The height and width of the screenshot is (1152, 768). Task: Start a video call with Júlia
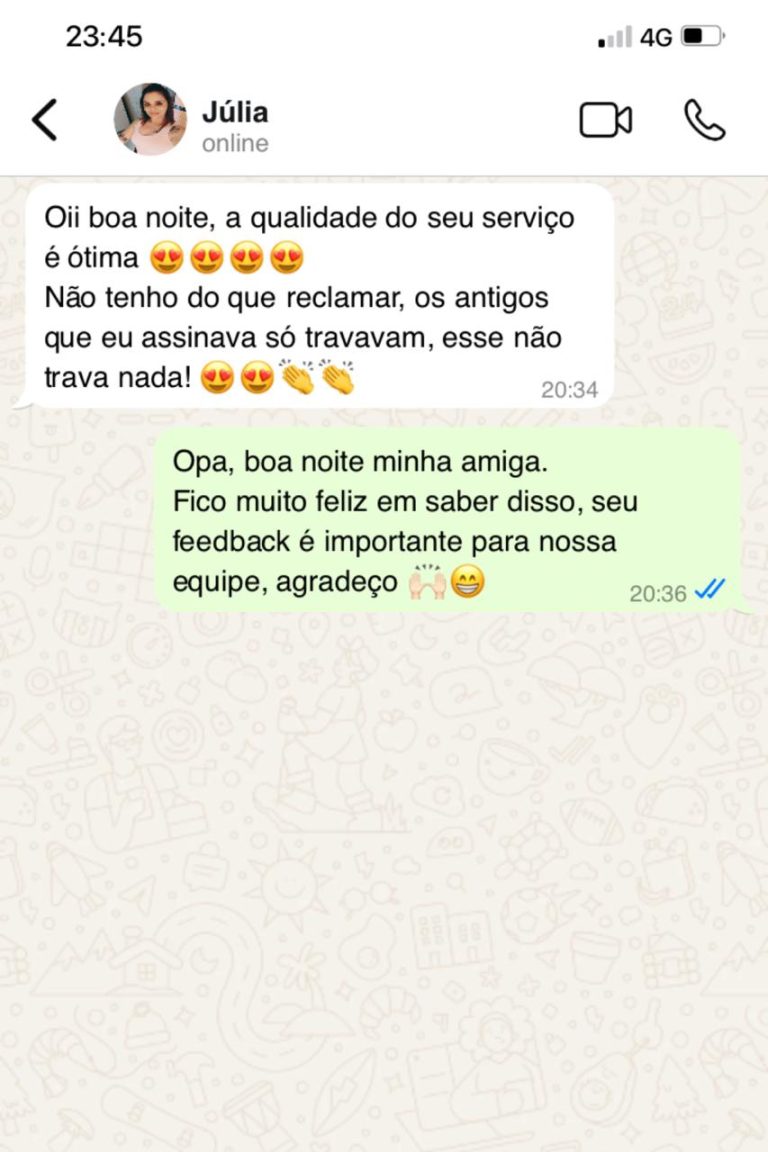[x=605, y=120]
